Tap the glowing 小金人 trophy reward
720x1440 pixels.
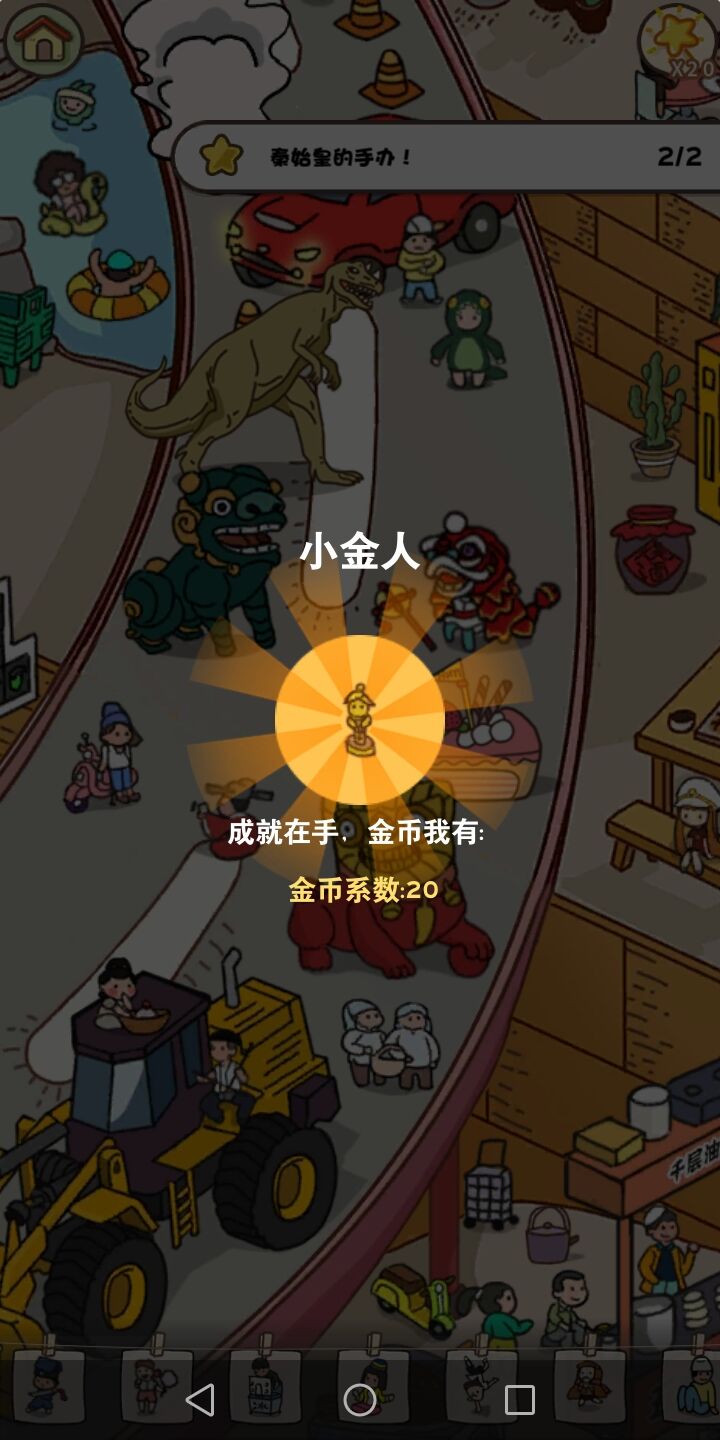pos(360,720)
